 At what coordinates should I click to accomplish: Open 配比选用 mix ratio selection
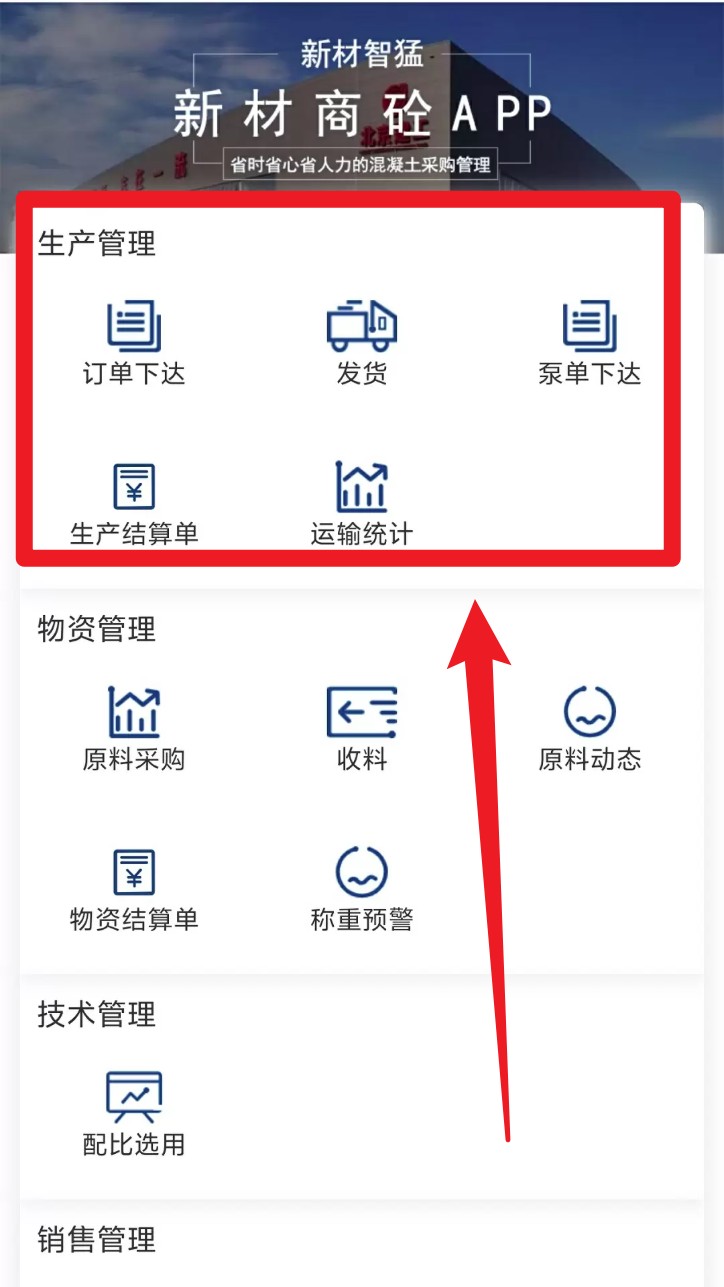134,1113
